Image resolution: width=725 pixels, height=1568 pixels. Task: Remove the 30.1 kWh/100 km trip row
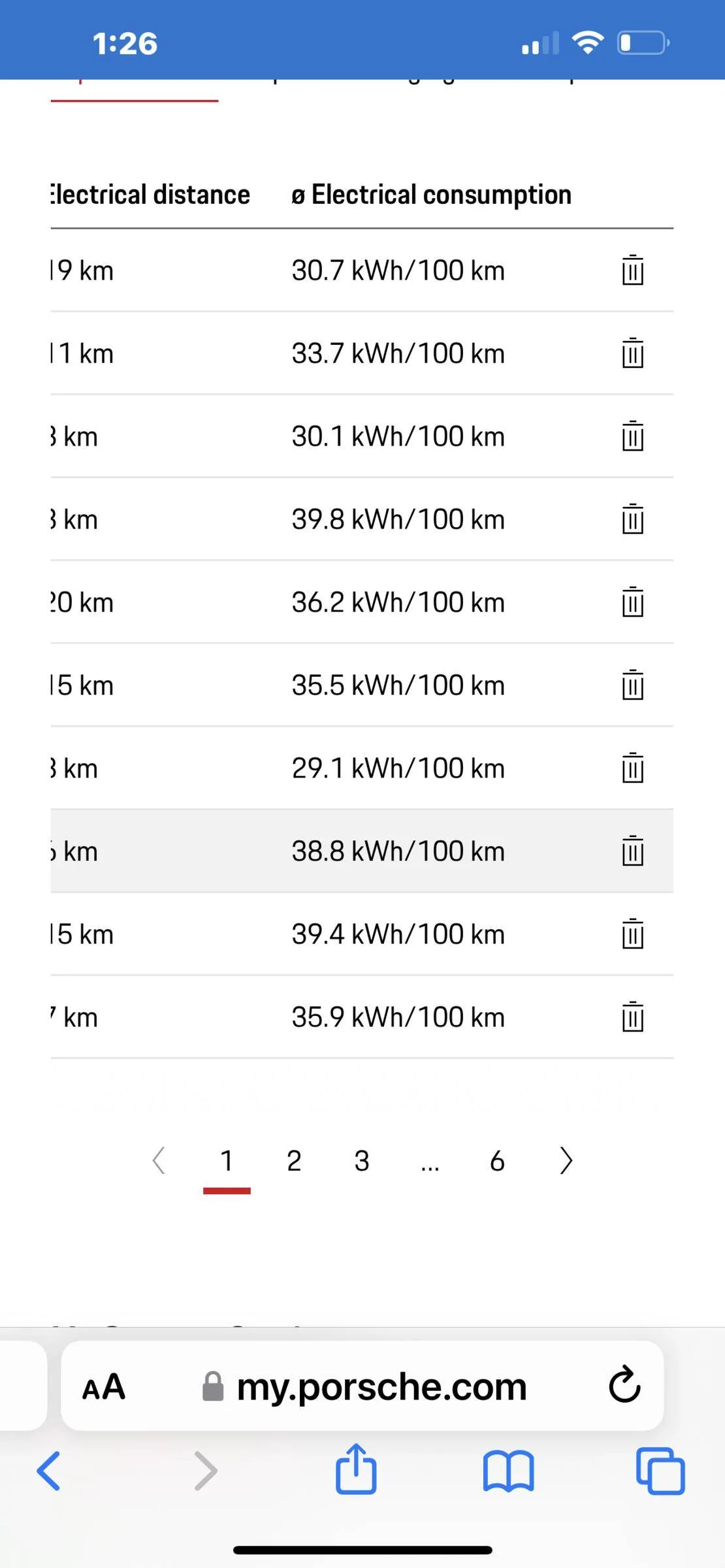pyautogui.click(x=632, y=436)
